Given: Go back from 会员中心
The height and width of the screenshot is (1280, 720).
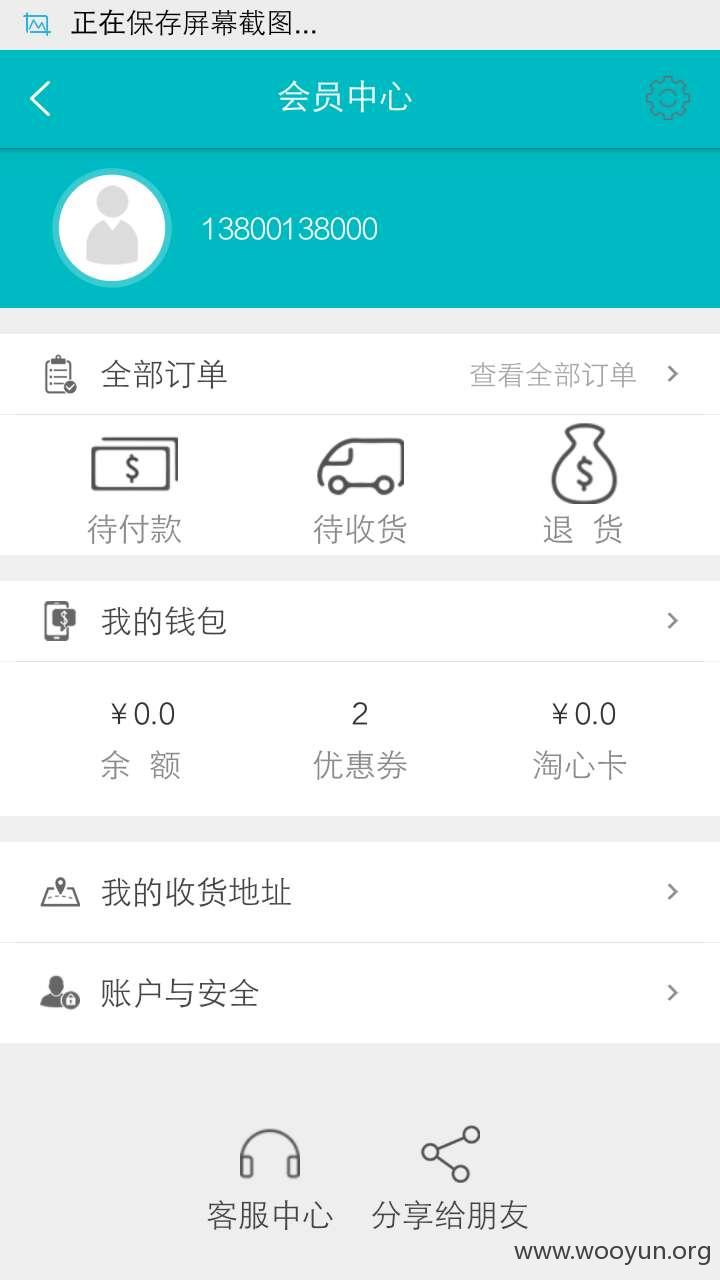Looking at the screenshot, I should 40,99.
